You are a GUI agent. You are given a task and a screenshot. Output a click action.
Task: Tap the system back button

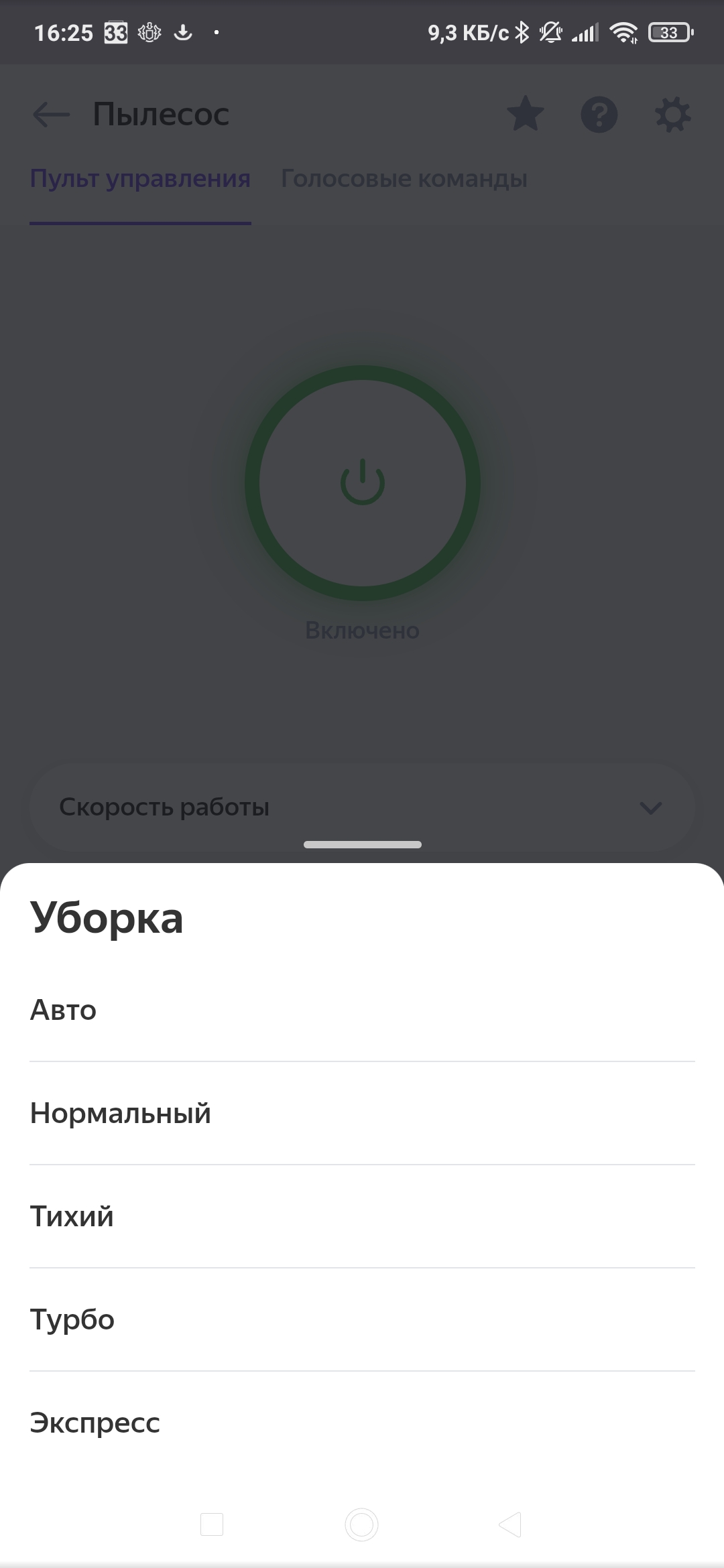point(511,1524)
